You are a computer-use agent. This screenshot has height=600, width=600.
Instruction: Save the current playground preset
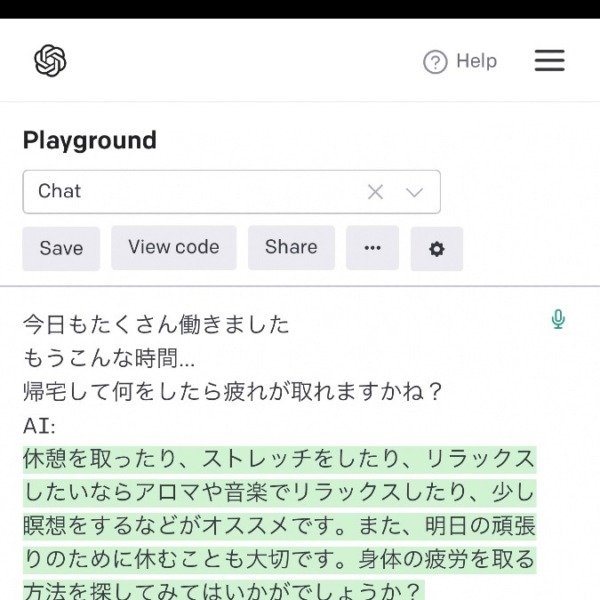click(61, 248)
